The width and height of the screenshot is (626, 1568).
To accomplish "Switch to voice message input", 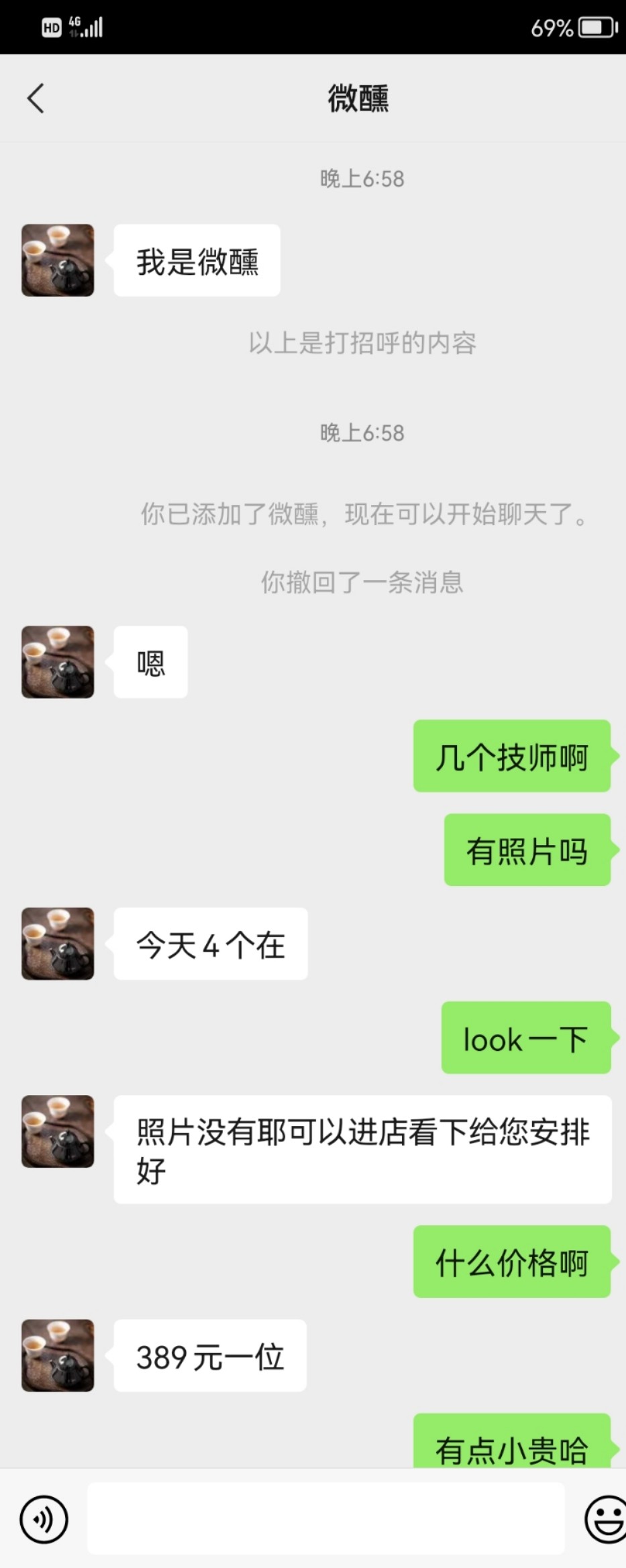I will (44, 1519).
